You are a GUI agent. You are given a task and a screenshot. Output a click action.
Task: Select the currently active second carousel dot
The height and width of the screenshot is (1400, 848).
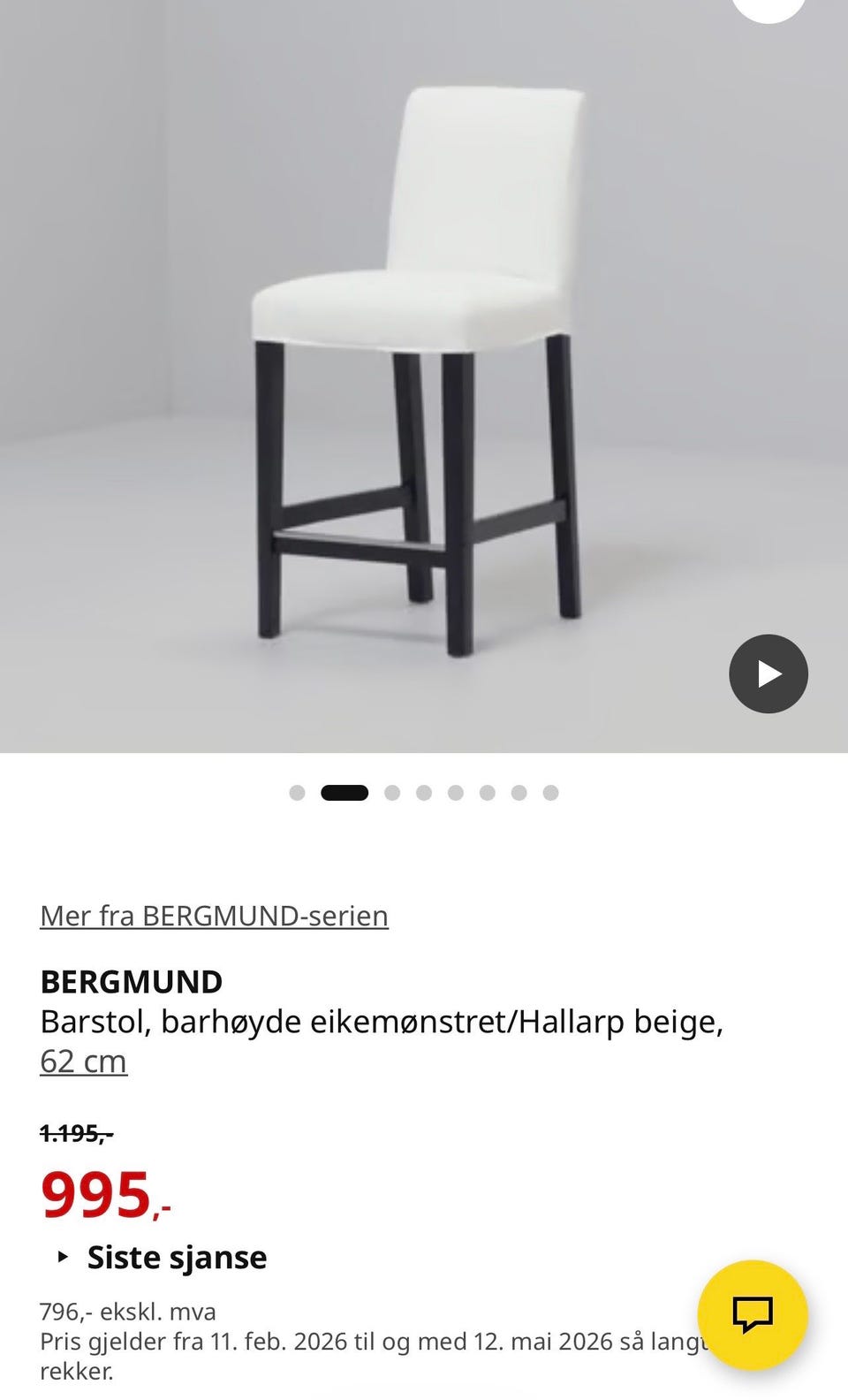346,792
